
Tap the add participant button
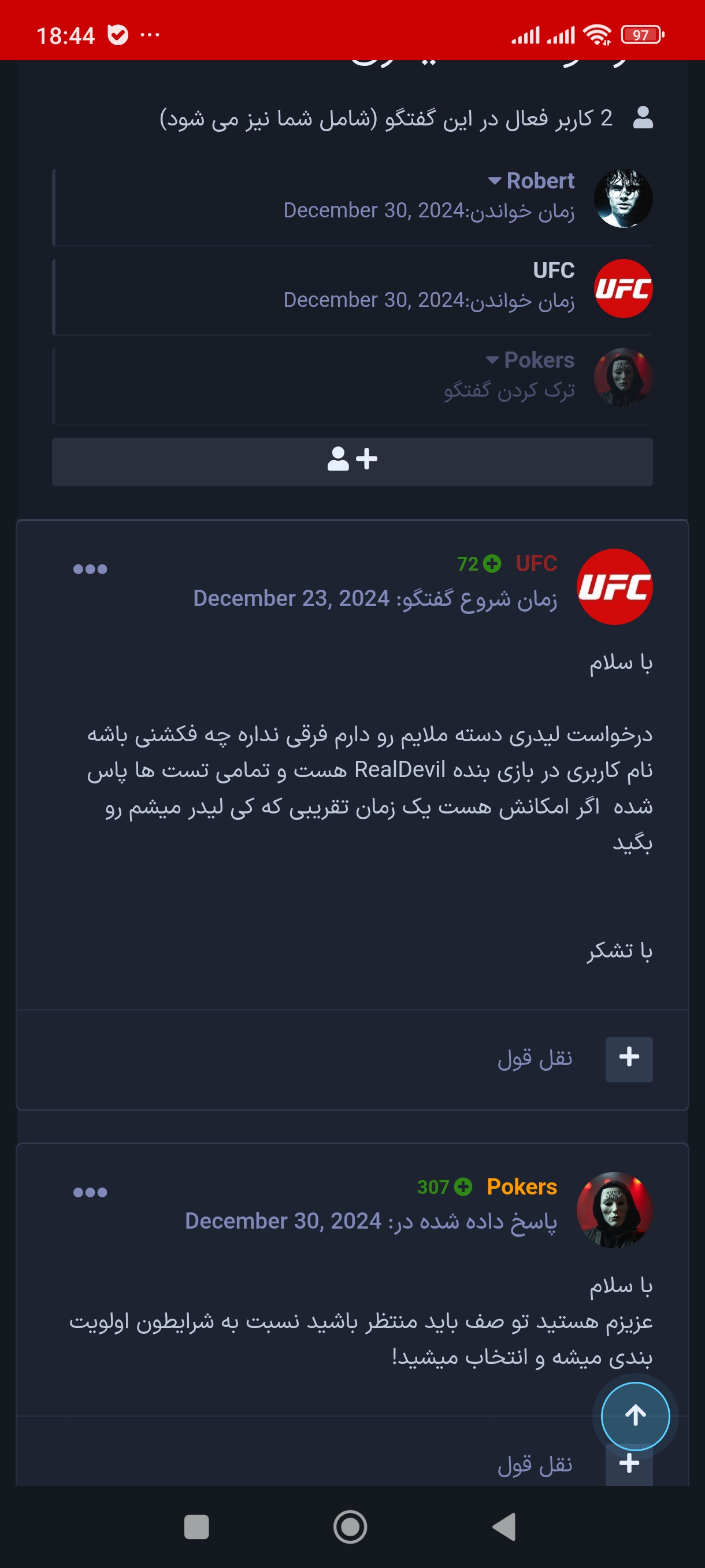352,461
